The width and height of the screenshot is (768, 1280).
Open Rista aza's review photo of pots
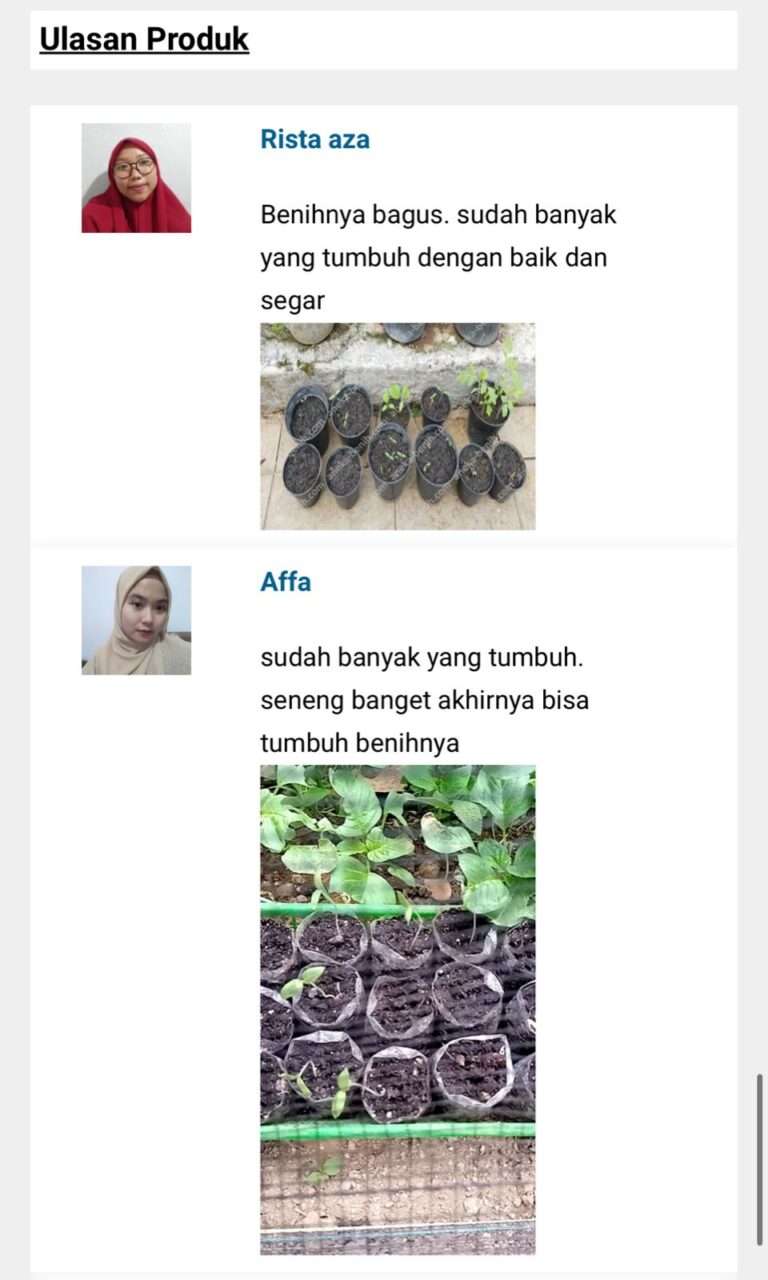pos(397,426)
